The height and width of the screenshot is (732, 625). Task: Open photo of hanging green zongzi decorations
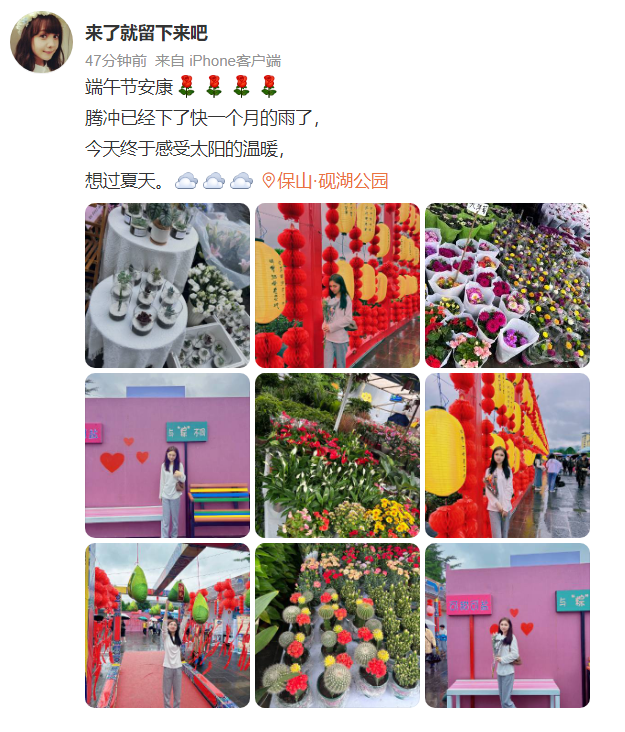click(167, 626)
